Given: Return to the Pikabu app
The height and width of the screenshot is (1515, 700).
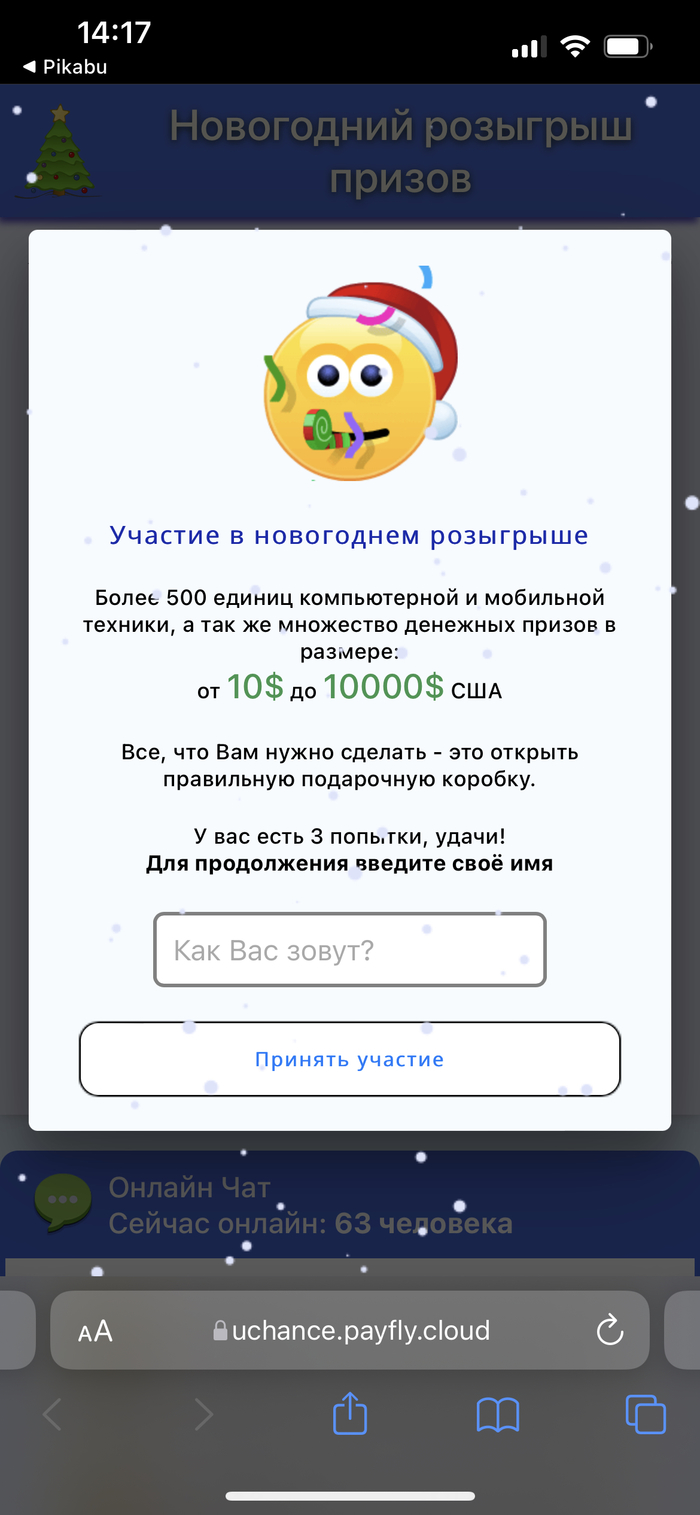Looking at the screenshot, I should 65,67.
